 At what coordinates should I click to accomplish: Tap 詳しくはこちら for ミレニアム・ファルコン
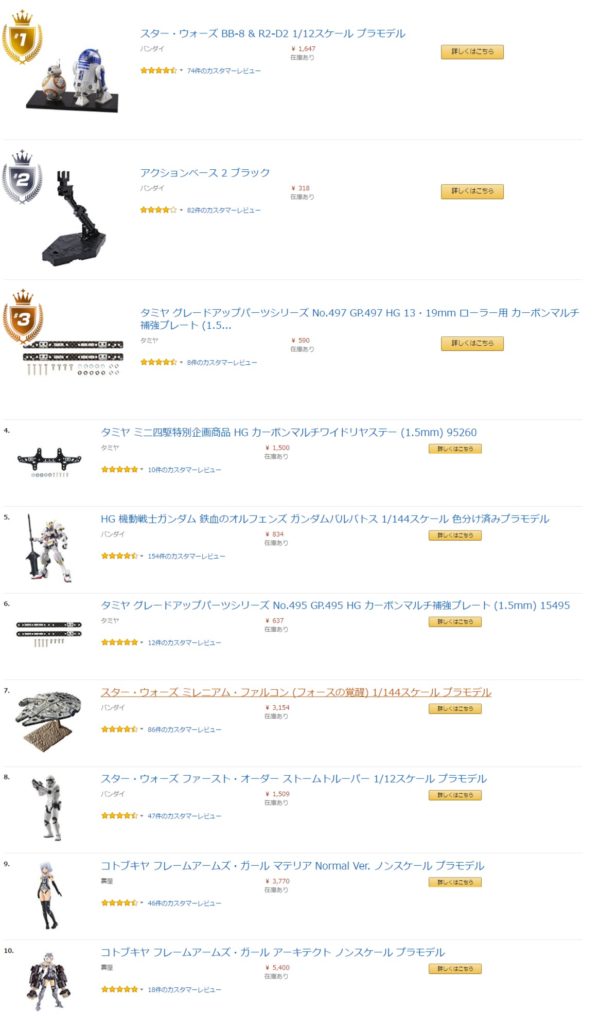(x=455, y=708)
